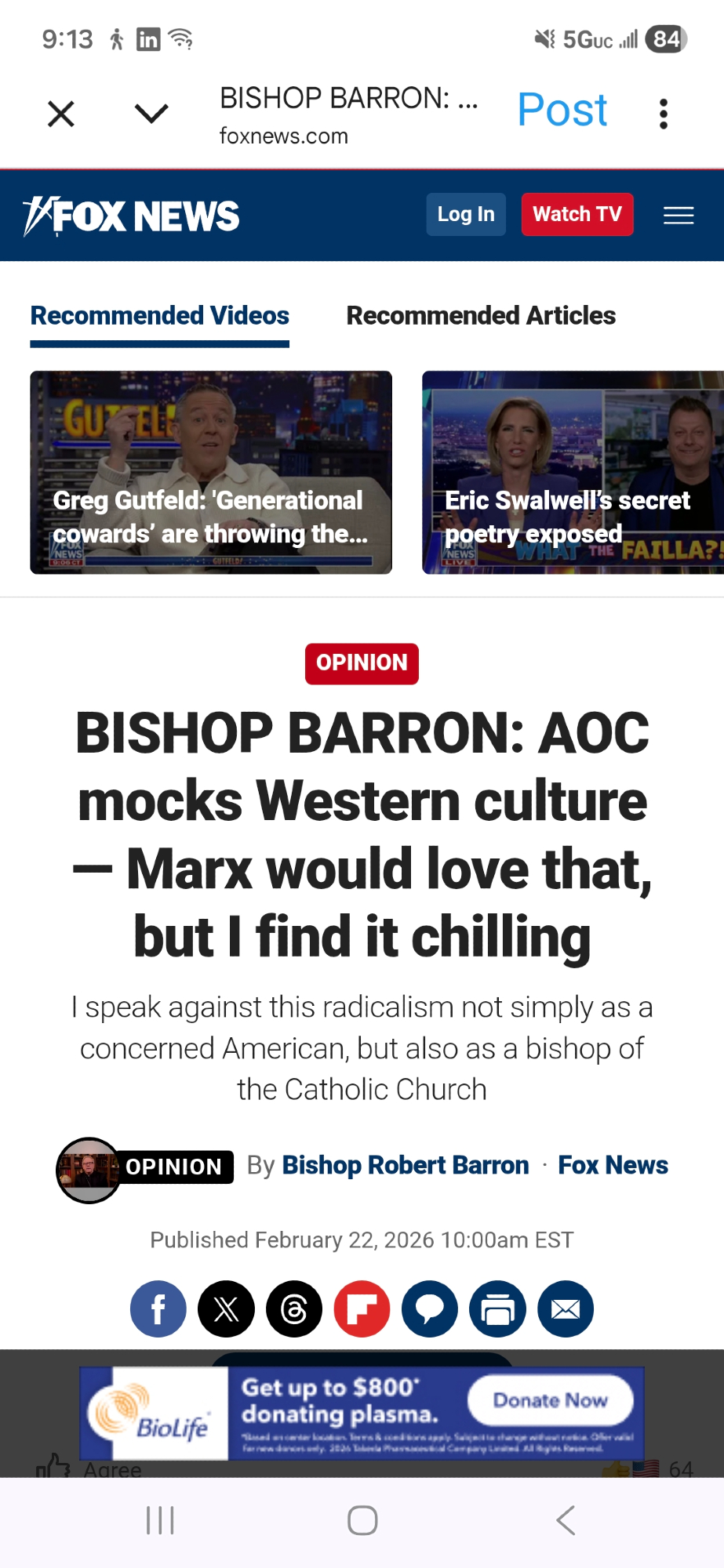Open the Fox News hamburger menu
The height and width of the screenshot is (1568, 724).
[x=679, y=215]
